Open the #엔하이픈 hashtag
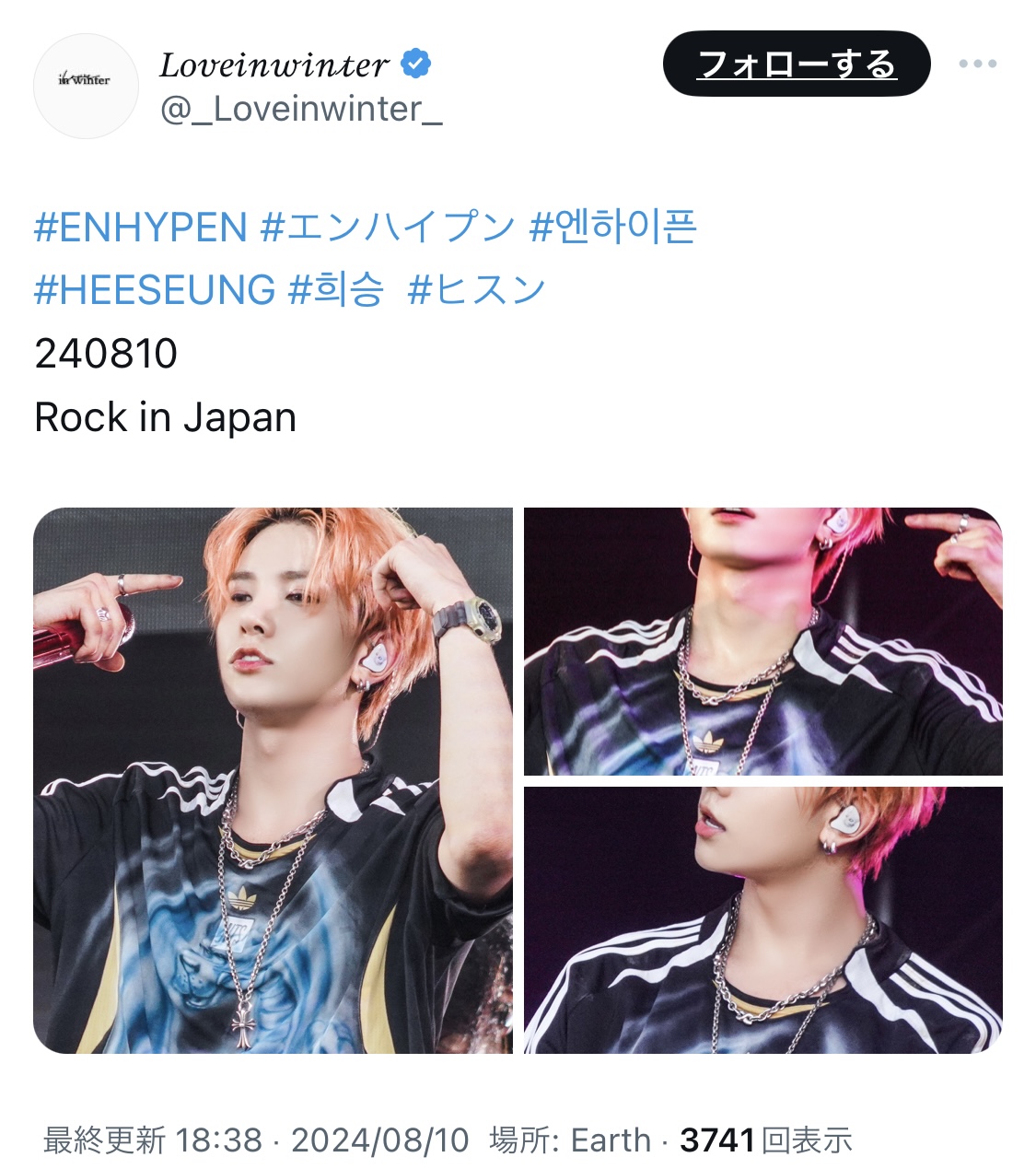Image resolution: width=1036 pixels, height=1169 pixels. [612, 227]
